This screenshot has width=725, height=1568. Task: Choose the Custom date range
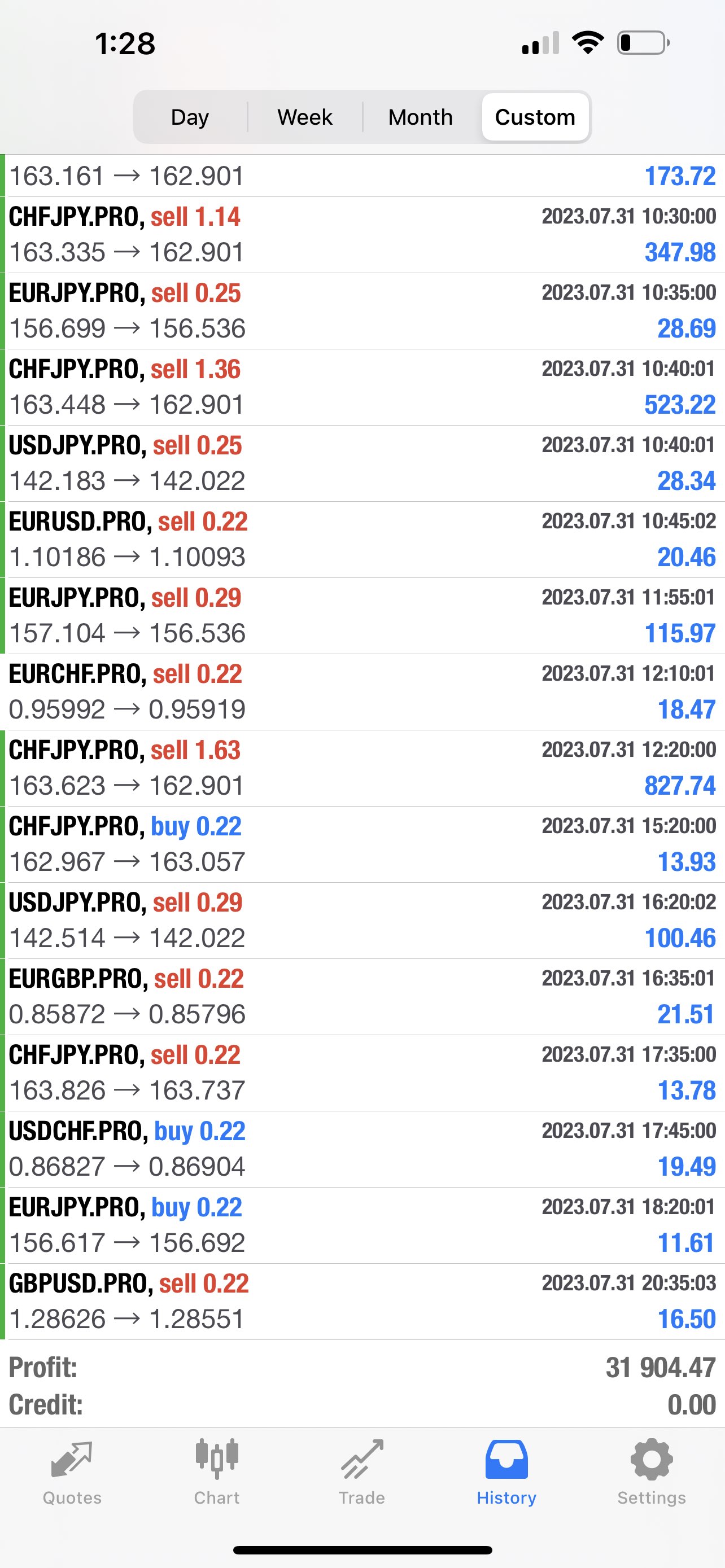coord(535,117)
